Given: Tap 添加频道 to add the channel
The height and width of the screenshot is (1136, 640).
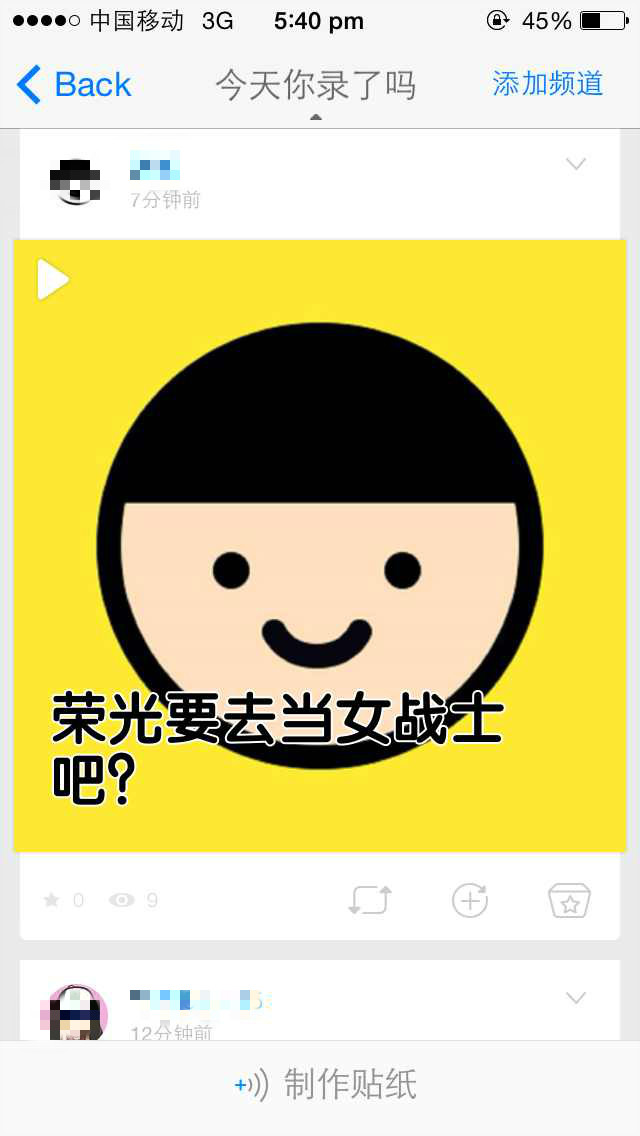Looking at the screenshot, I should [x=548, y=84].
